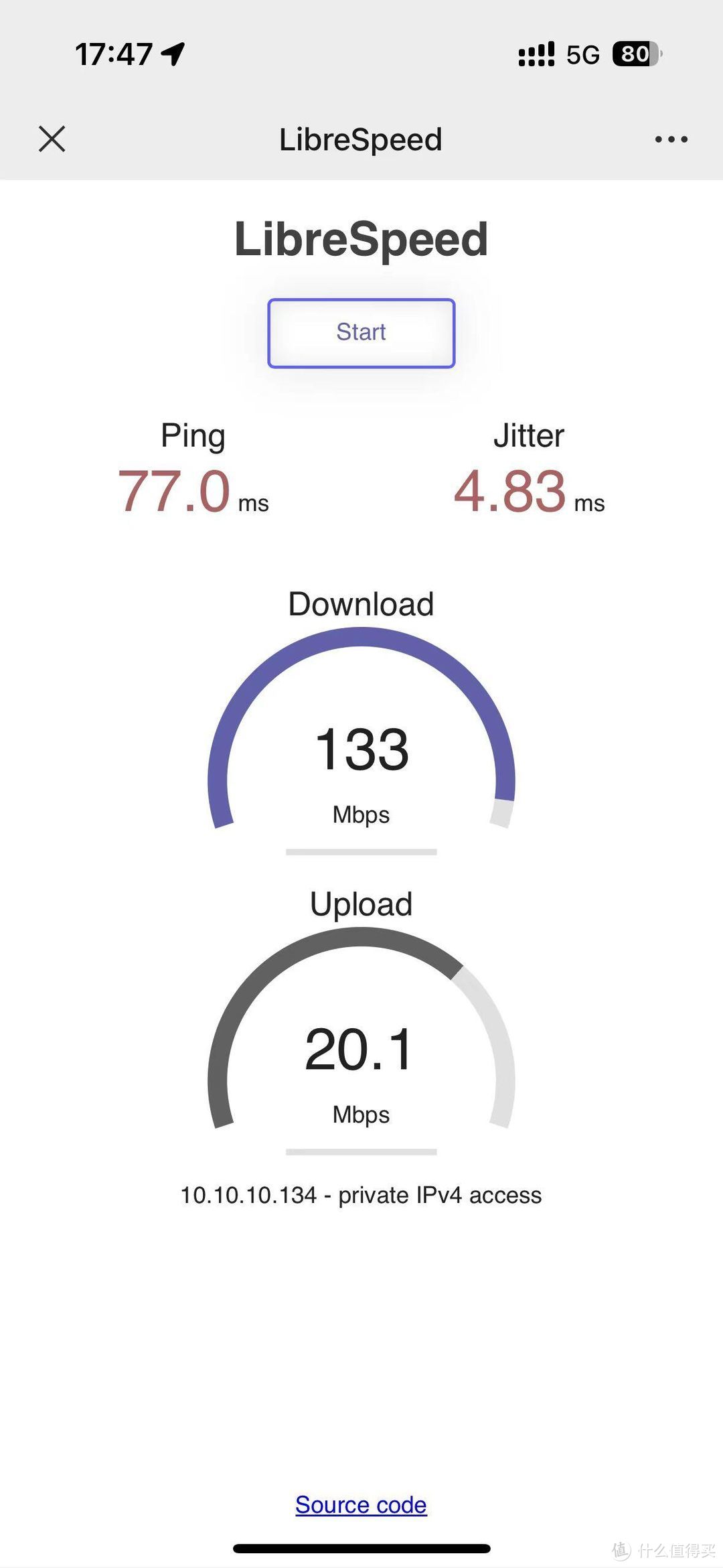The image size is (723, 1568).
Task: Open the Source code link
Action: point(361,1504)
